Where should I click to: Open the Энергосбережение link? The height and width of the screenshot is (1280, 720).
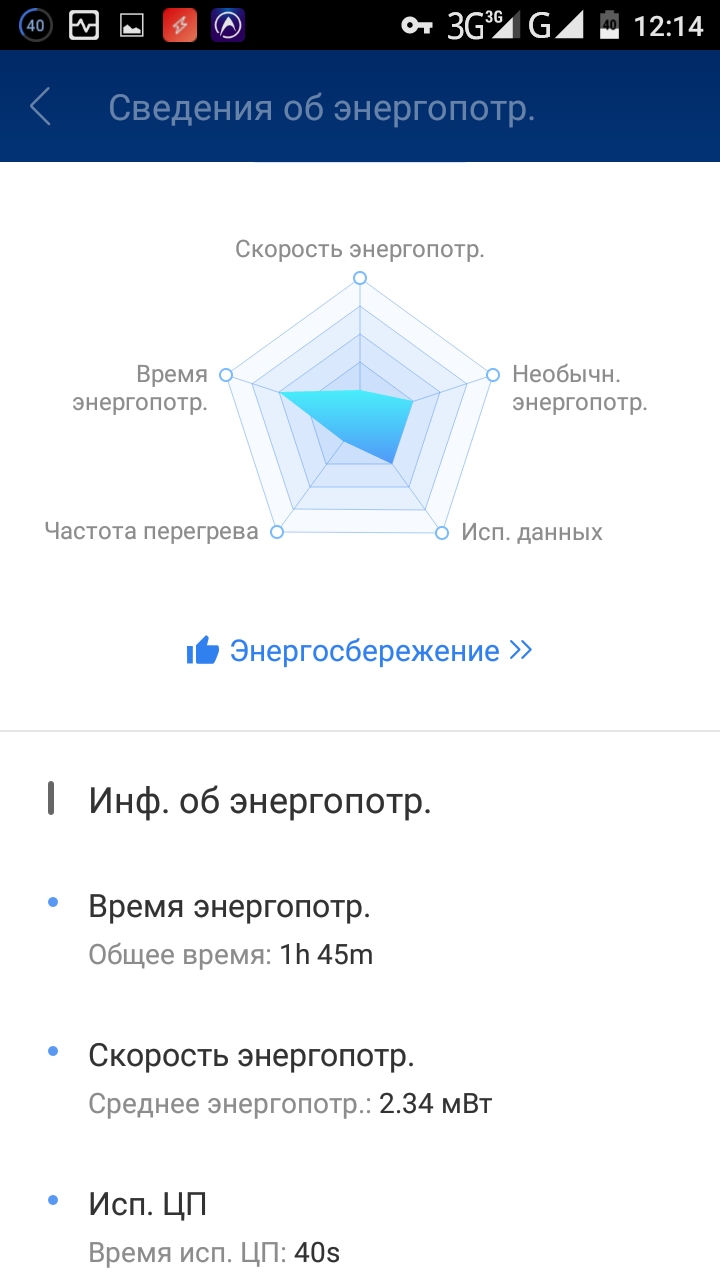coord(360,651)
